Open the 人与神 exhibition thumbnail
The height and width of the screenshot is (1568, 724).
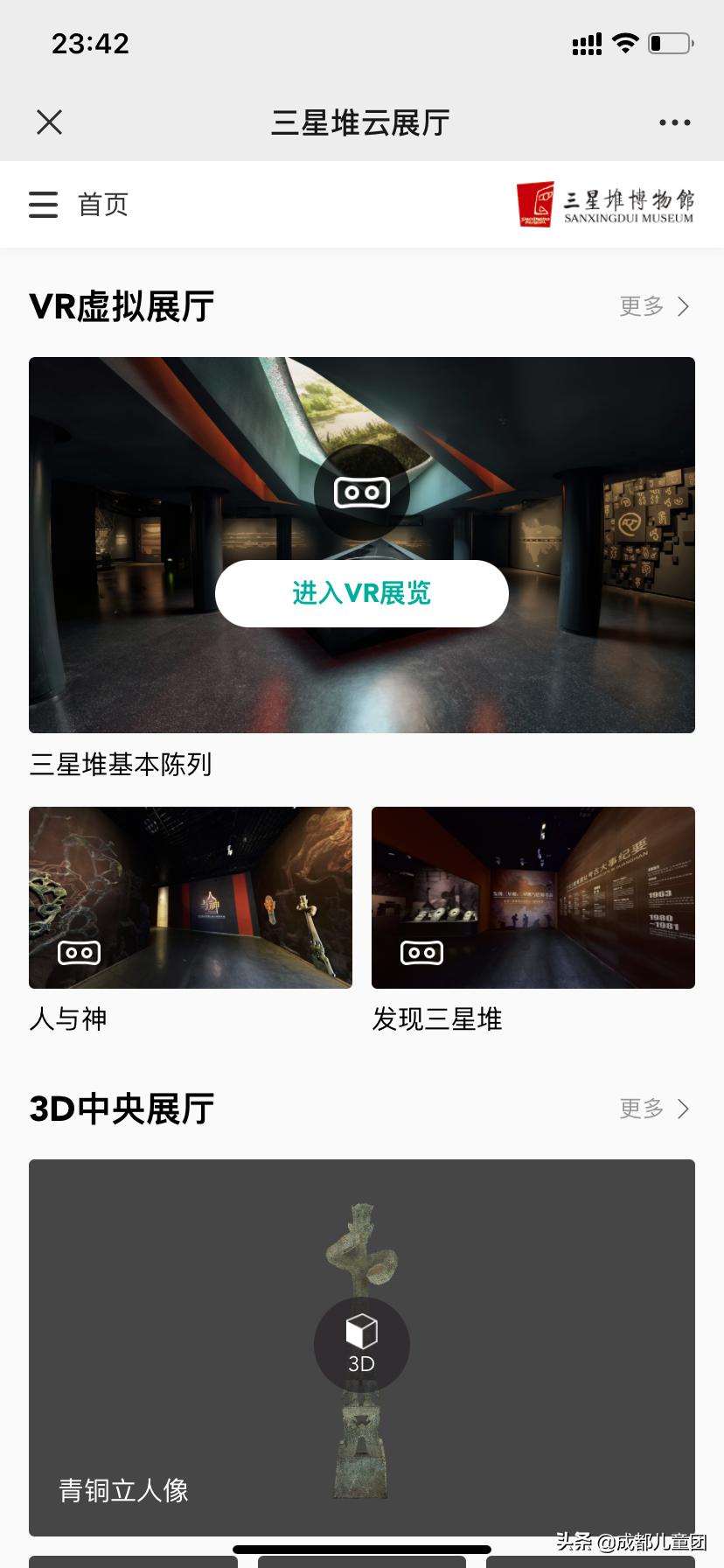pos(190,897)
